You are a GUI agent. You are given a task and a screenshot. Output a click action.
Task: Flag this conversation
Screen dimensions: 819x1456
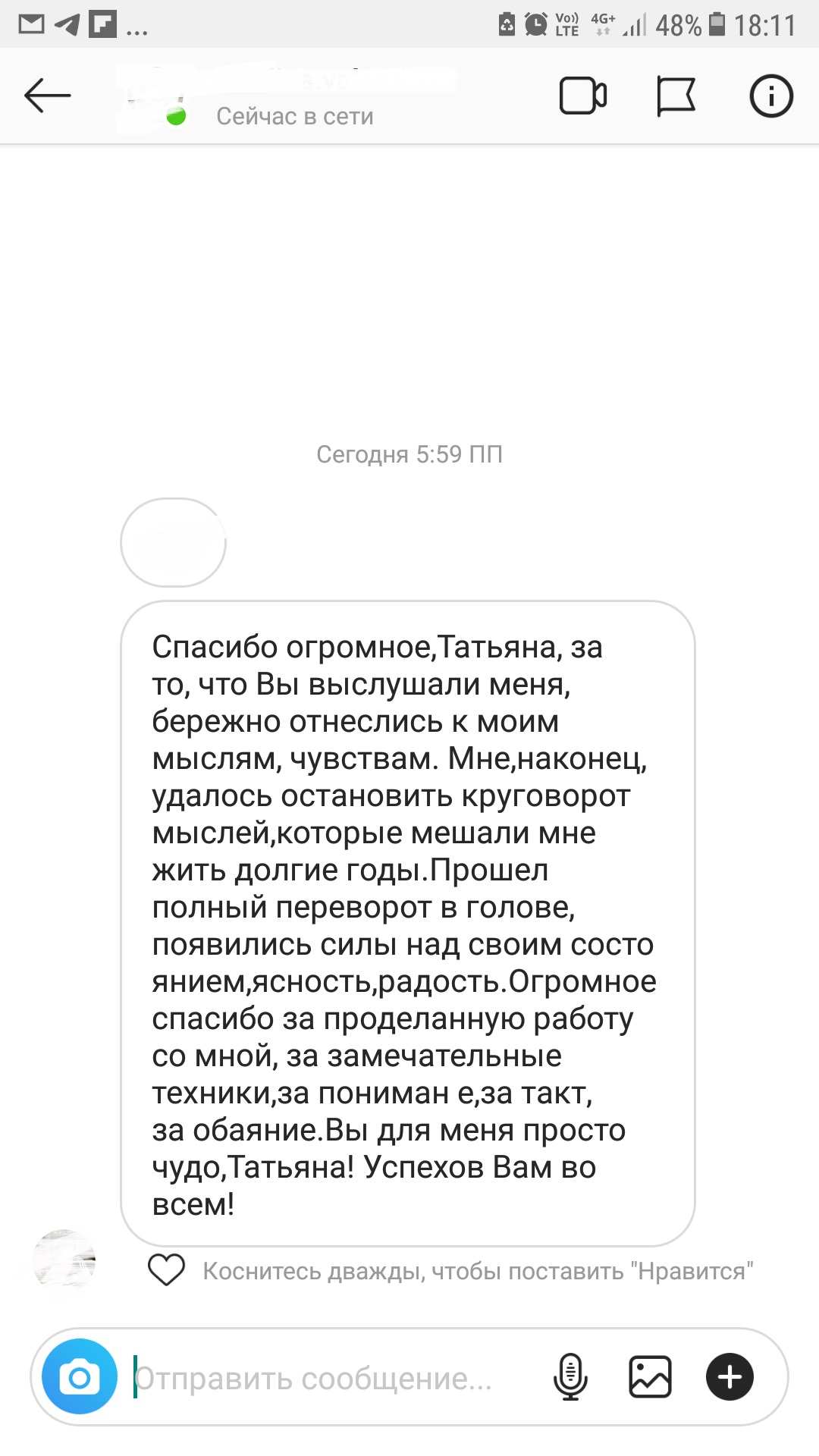(x=676, y=96)
